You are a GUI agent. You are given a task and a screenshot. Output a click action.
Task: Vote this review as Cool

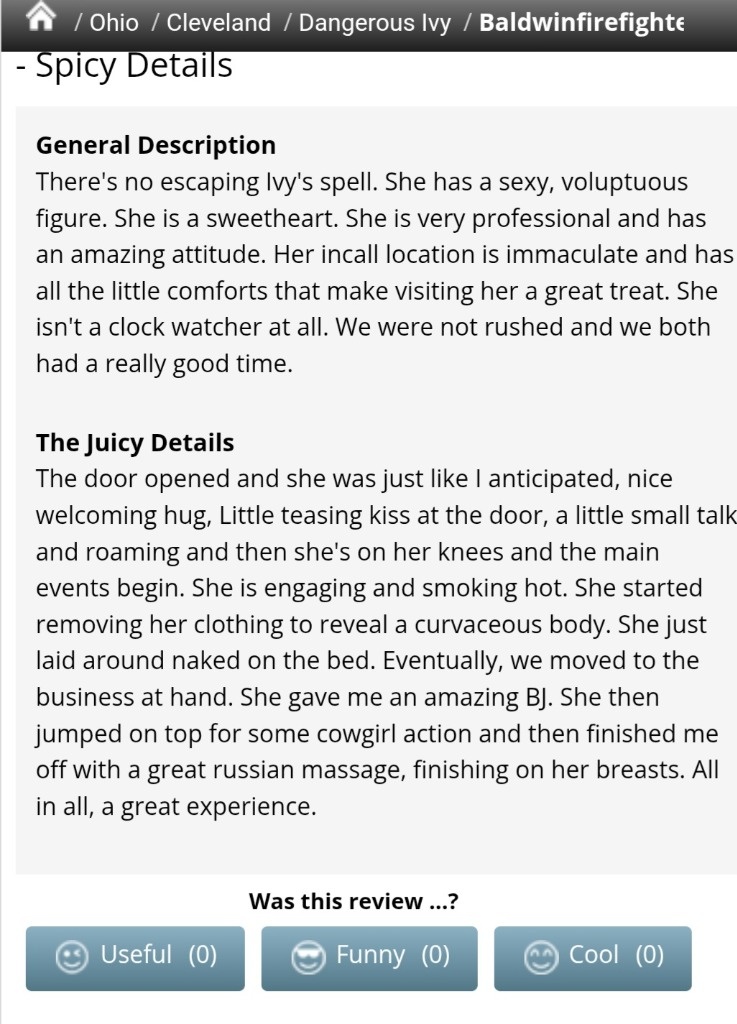click(592, 957)
